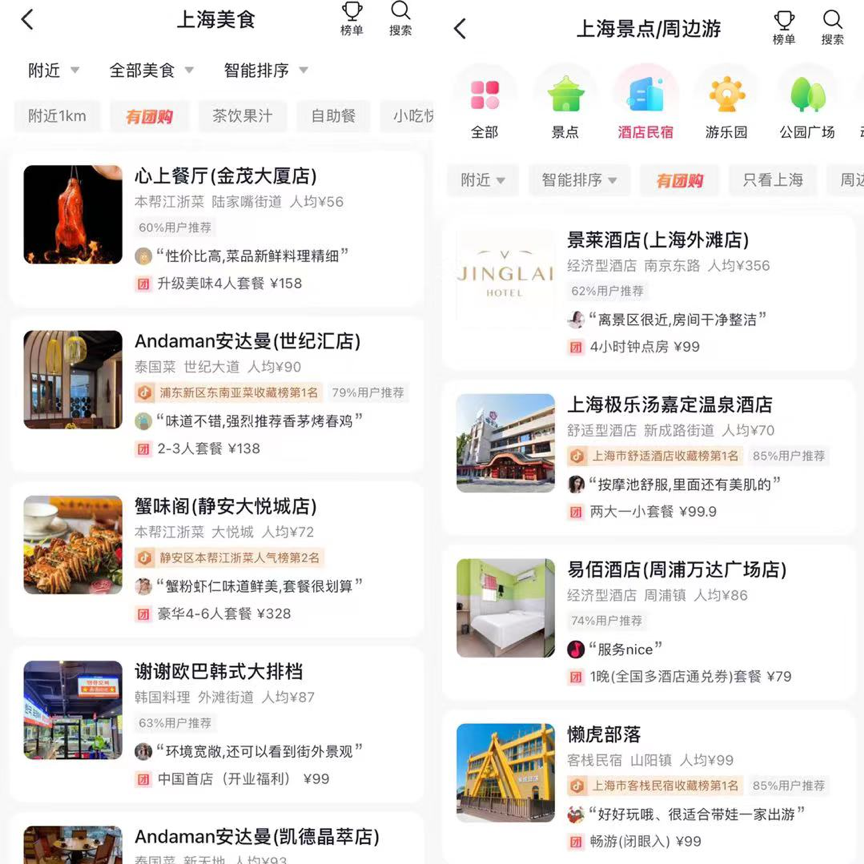The image size is (864, 864).
Task: Expand the 全部美食 dropdown
Action: [x=151, y=70]
